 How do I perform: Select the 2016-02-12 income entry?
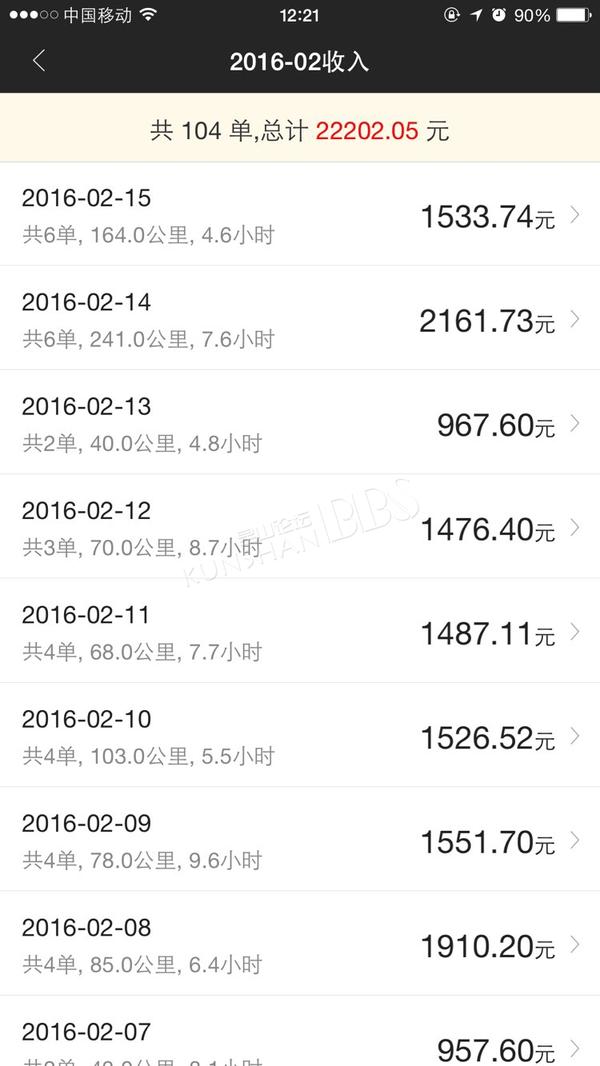click(300, 526)
